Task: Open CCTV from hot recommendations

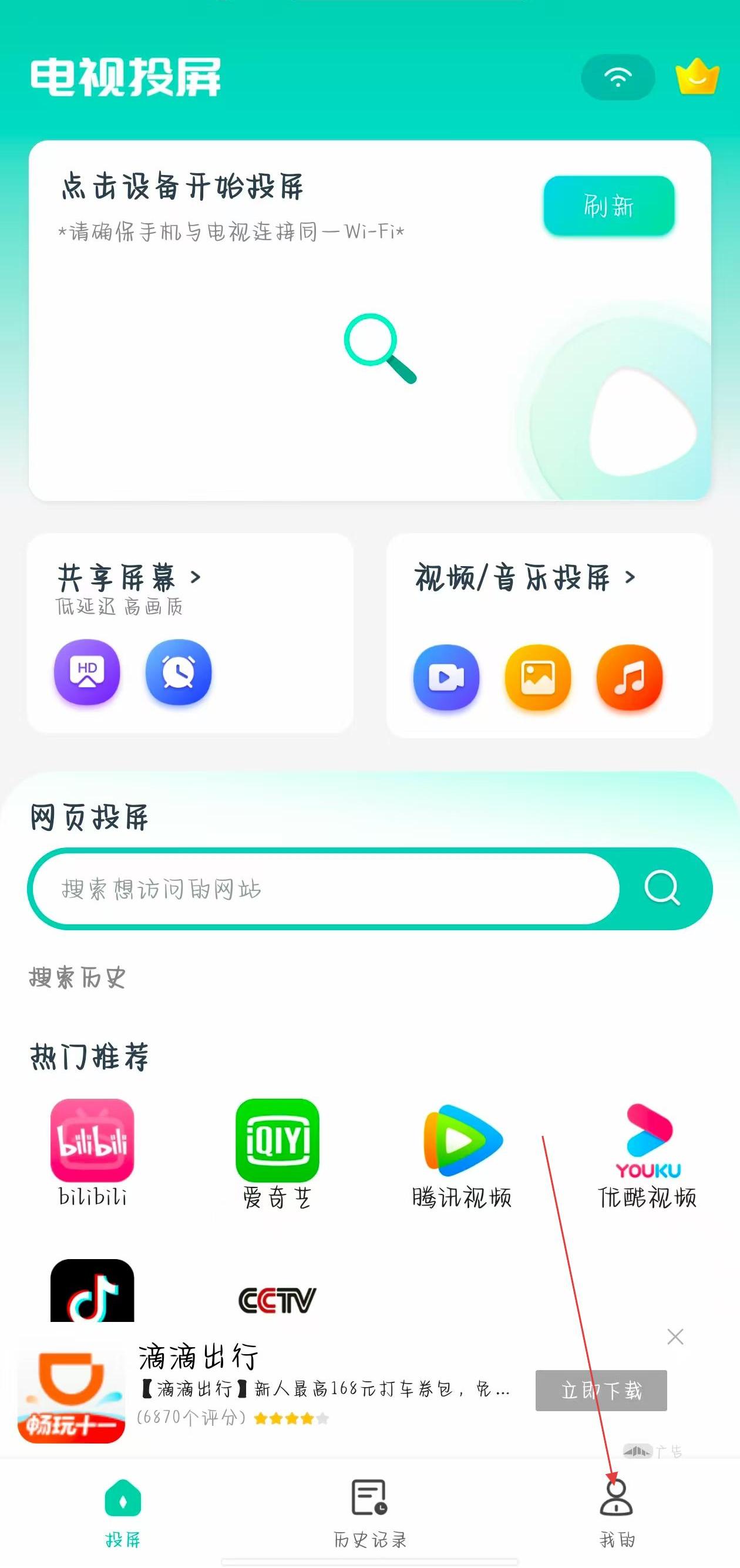Action: (277, 1300)
